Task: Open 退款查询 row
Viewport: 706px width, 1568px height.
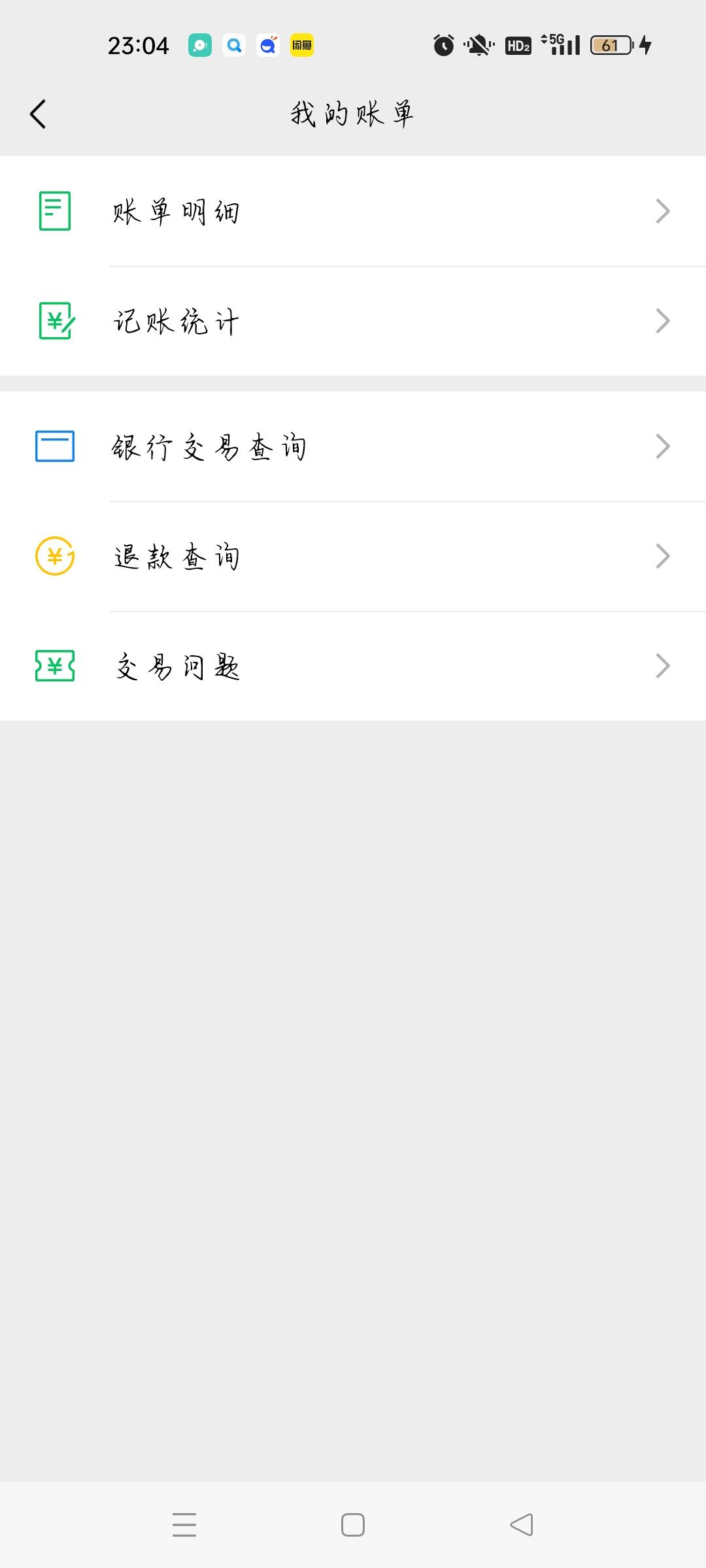Action: [x=353, y=557]
